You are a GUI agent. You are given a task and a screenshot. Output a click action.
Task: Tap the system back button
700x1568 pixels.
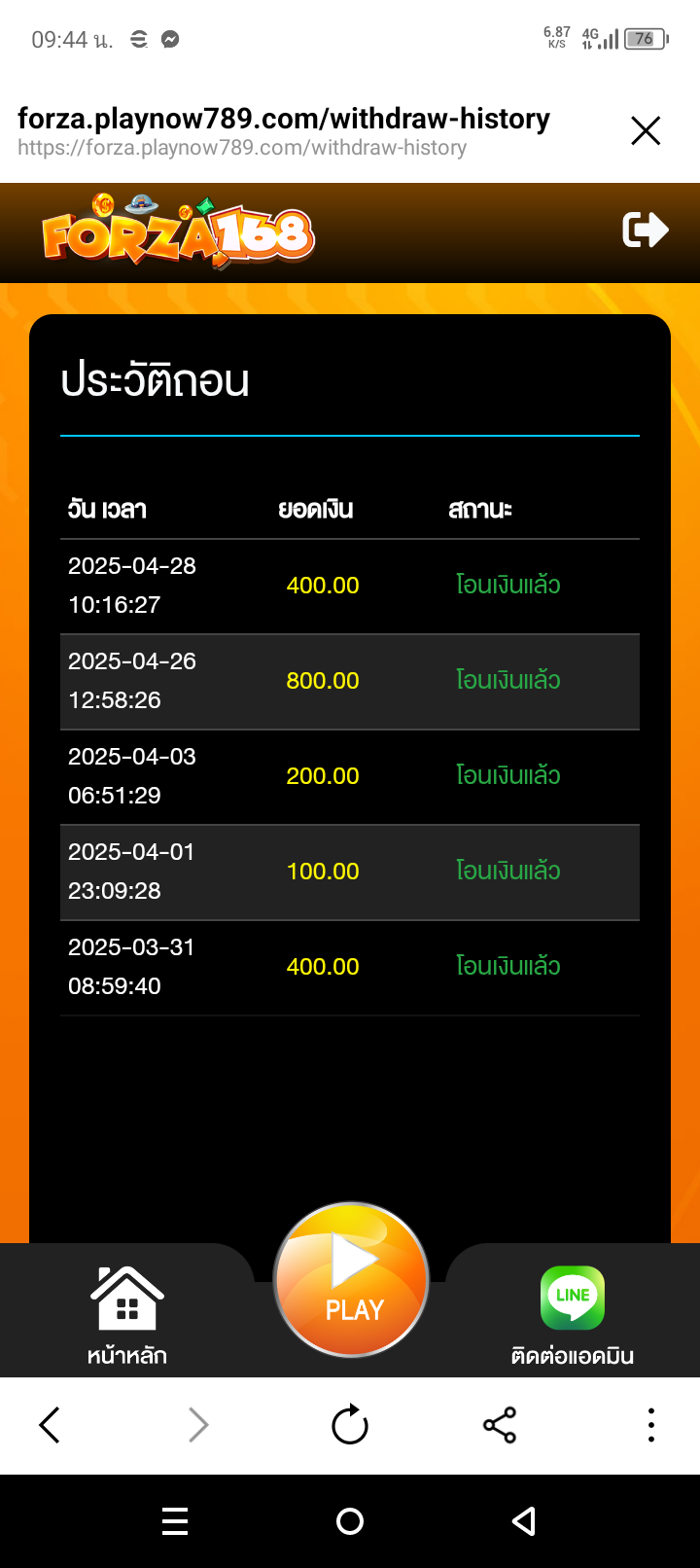(x=524, y=1521)
